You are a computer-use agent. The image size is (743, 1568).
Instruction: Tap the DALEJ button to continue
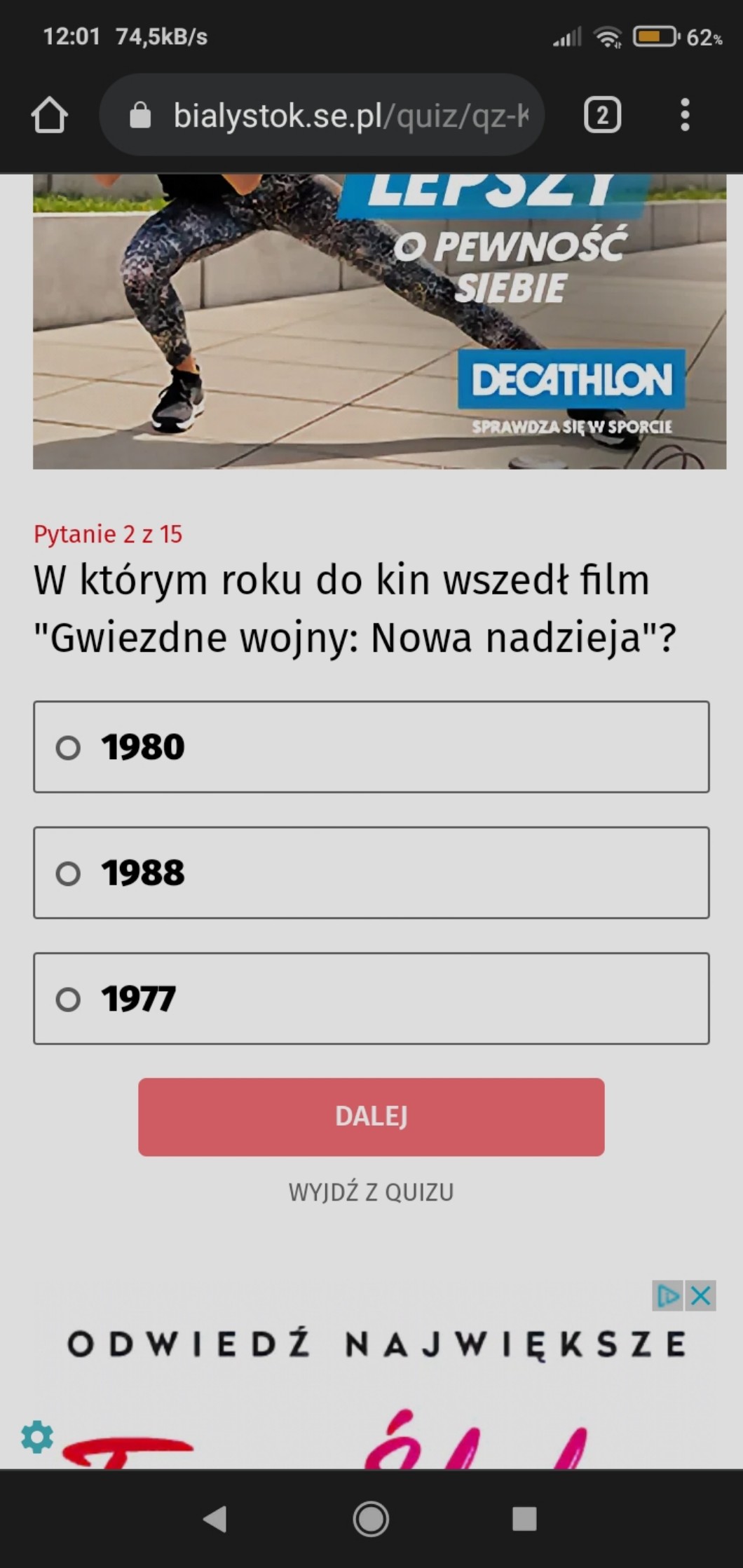tap(371, 1117)
